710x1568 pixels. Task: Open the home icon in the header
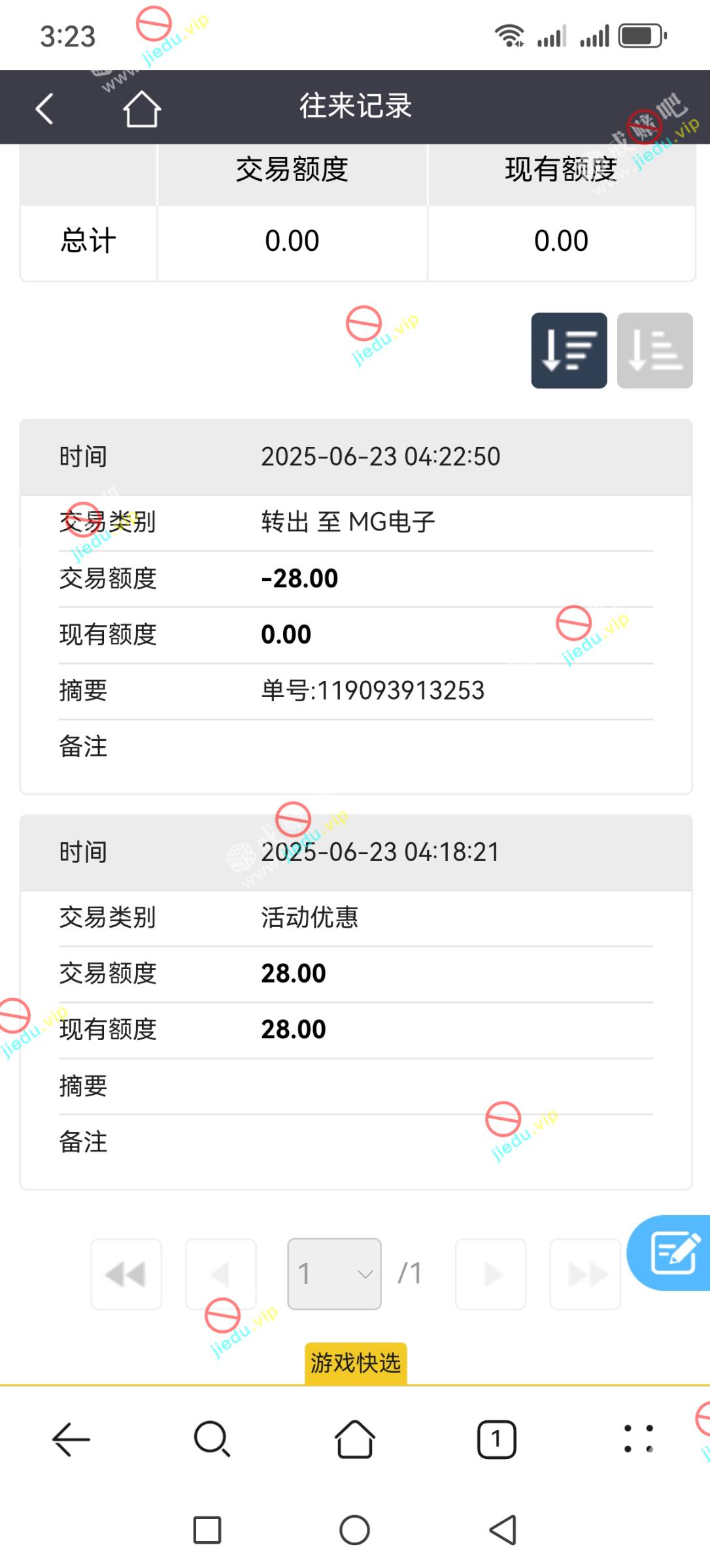(x=142, y=108)
